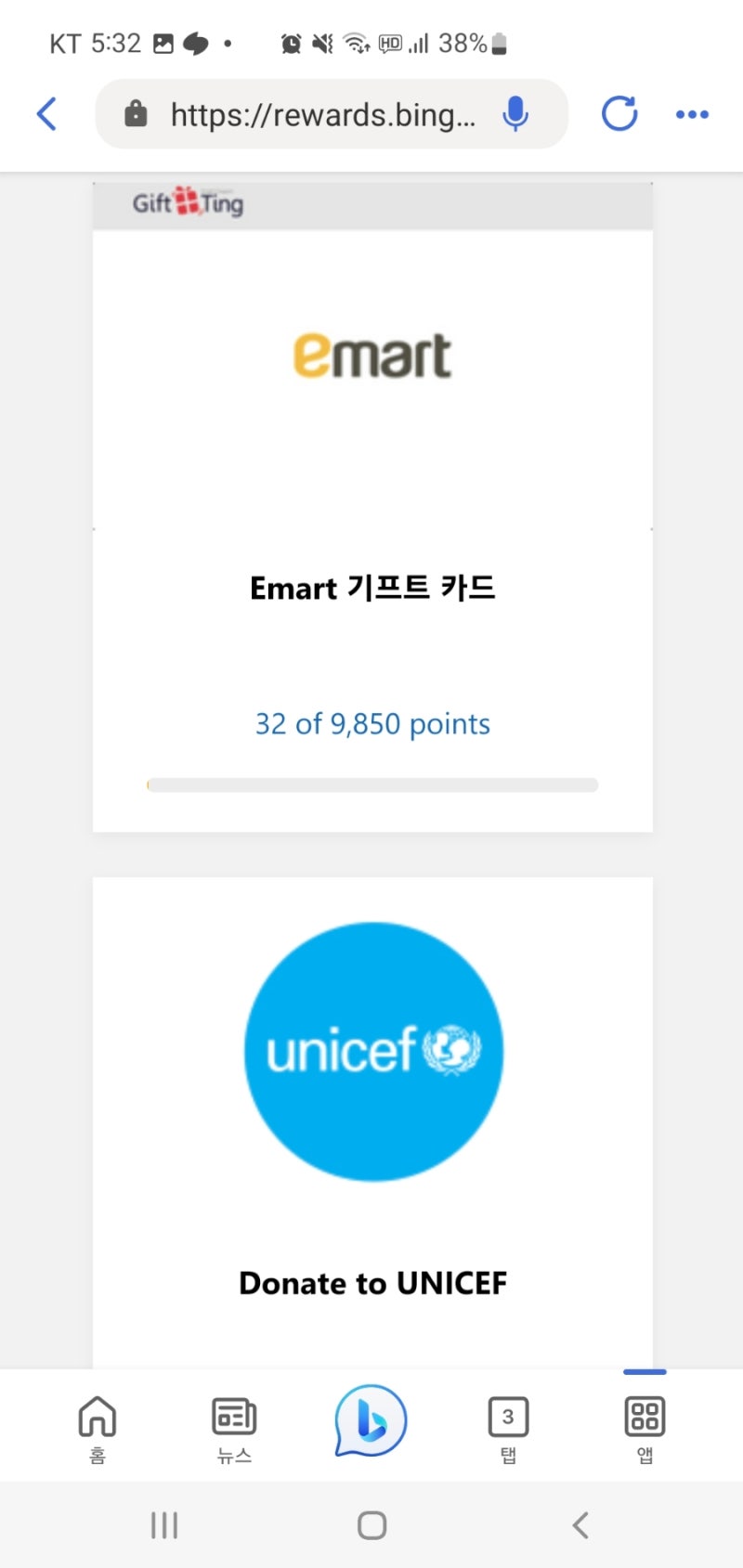Tap the Emart points progress bar
Viewport: 743px width, 1568px height.
[x=371, y=784]
